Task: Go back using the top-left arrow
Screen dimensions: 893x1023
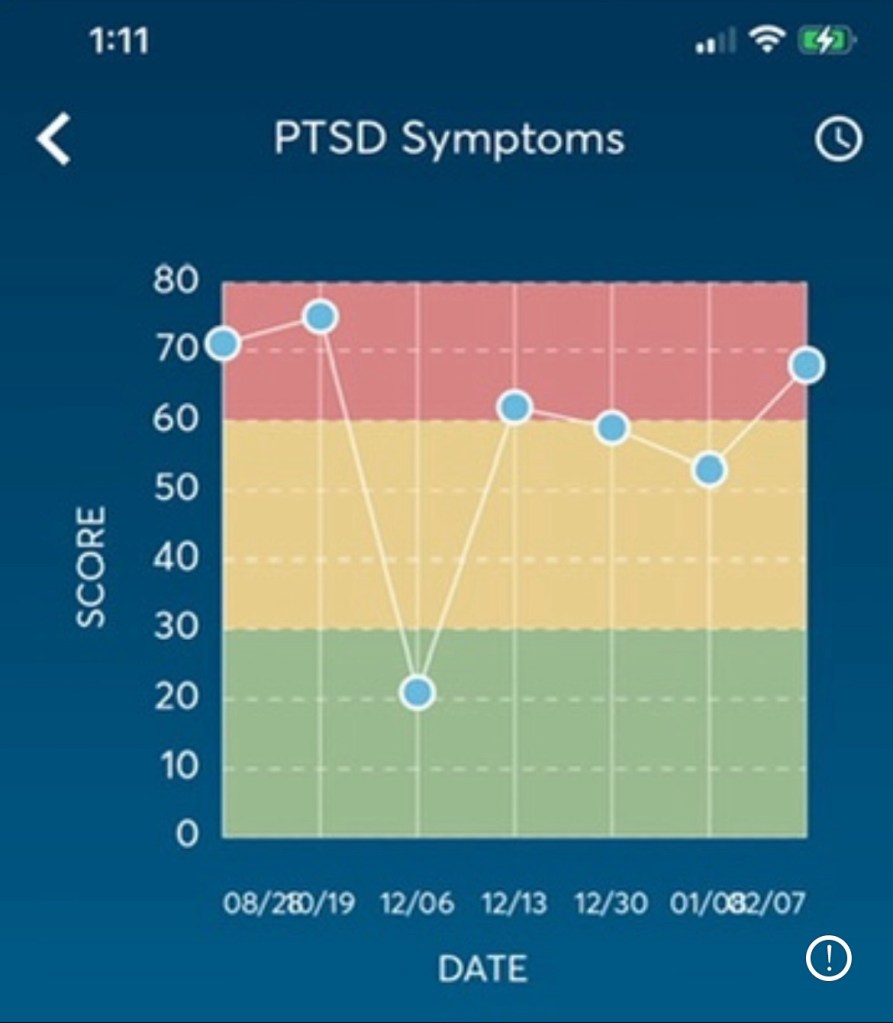Action: click(x=54, y=139)
